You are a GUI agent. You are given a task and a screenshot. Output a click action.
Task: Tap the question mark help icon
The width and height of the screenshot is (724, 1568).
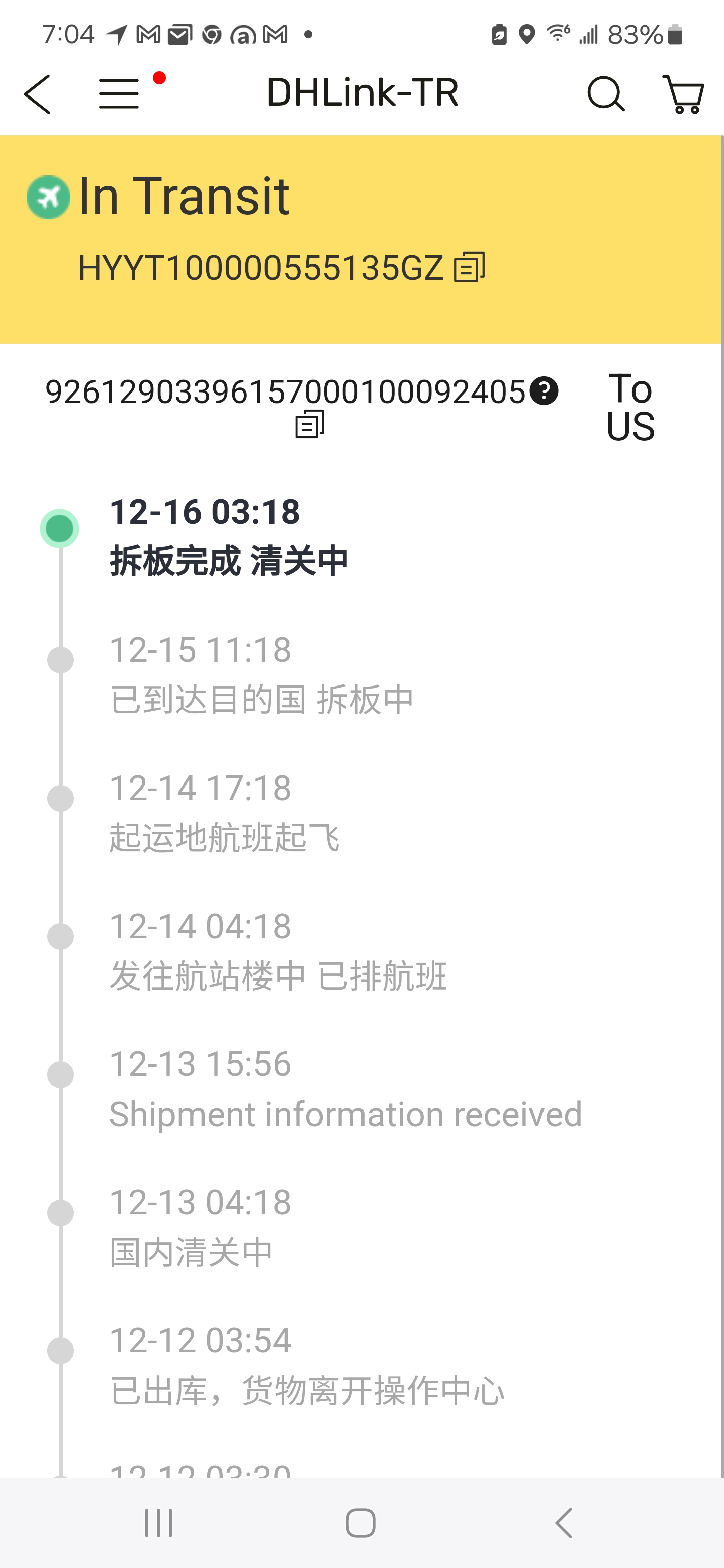544,391
